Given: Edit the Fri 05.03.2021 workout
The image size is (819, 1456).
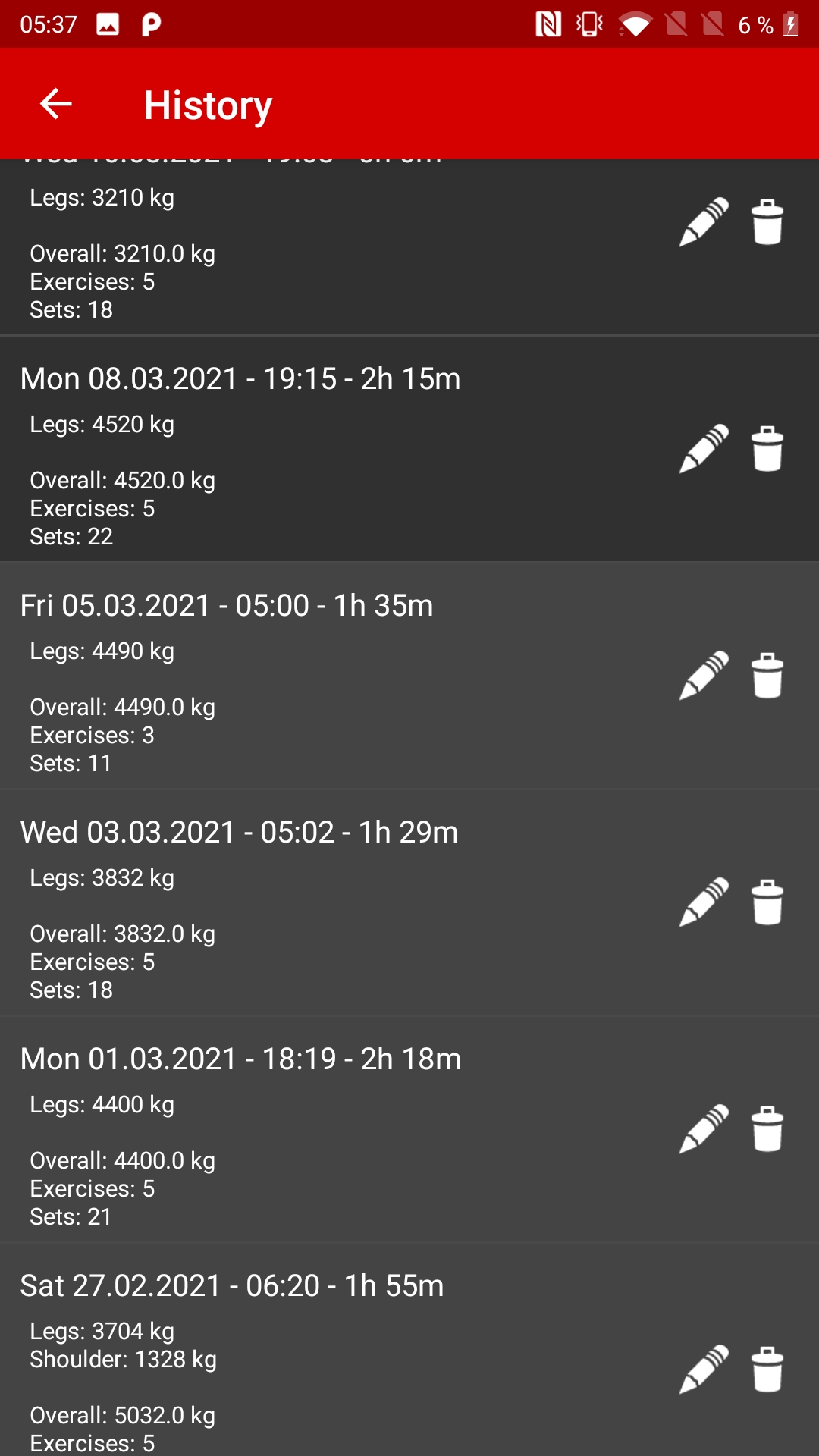Looking at the screenshot, I should click(x=704, y=676).
